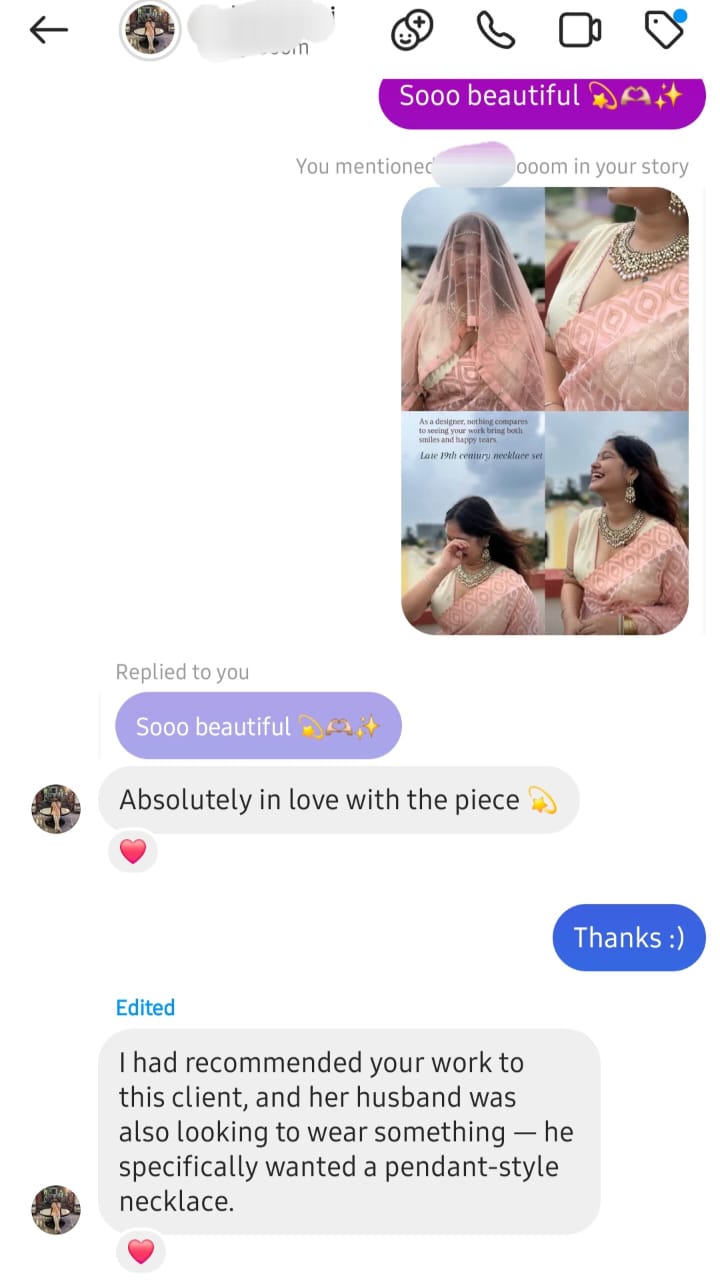The width and height of the screenshot is (720, 1280).
Task: Open the mentioned story collage
Action: pyautogui.click(x=545, y=411)
